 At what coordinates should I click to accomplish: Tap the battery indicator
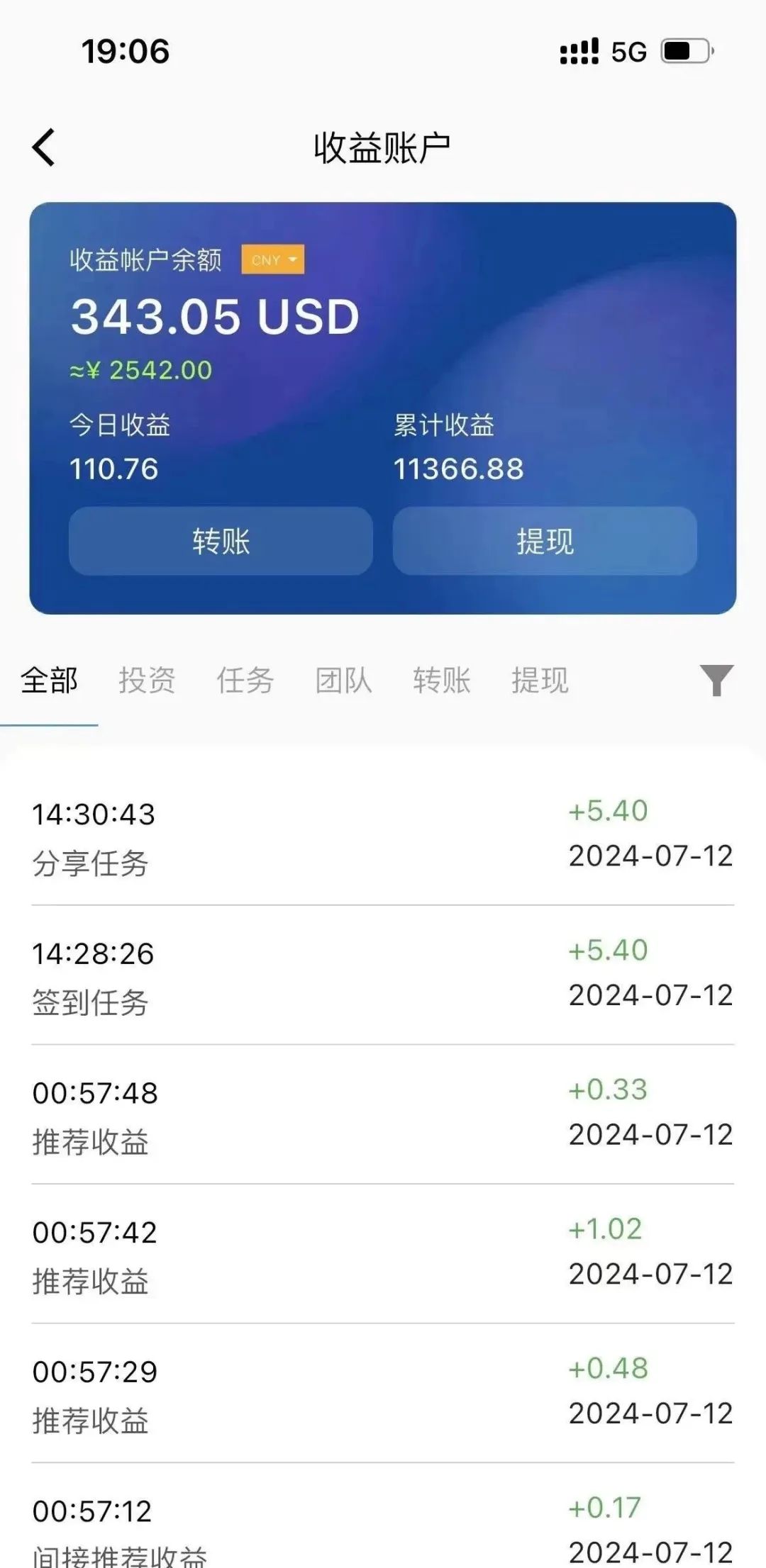click(x=686, y=51)
